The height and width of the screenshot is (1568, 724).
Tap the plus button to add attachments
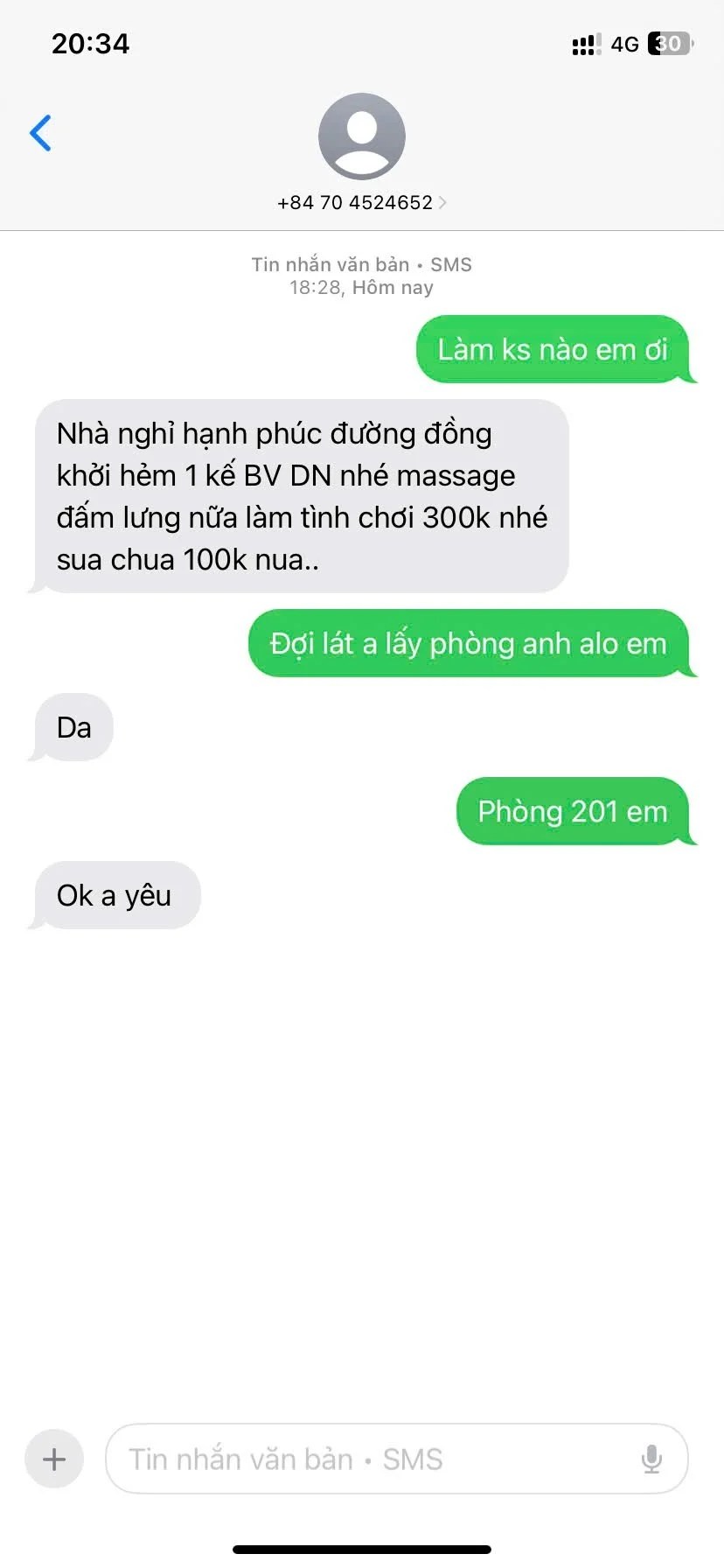click(54, 1459)
